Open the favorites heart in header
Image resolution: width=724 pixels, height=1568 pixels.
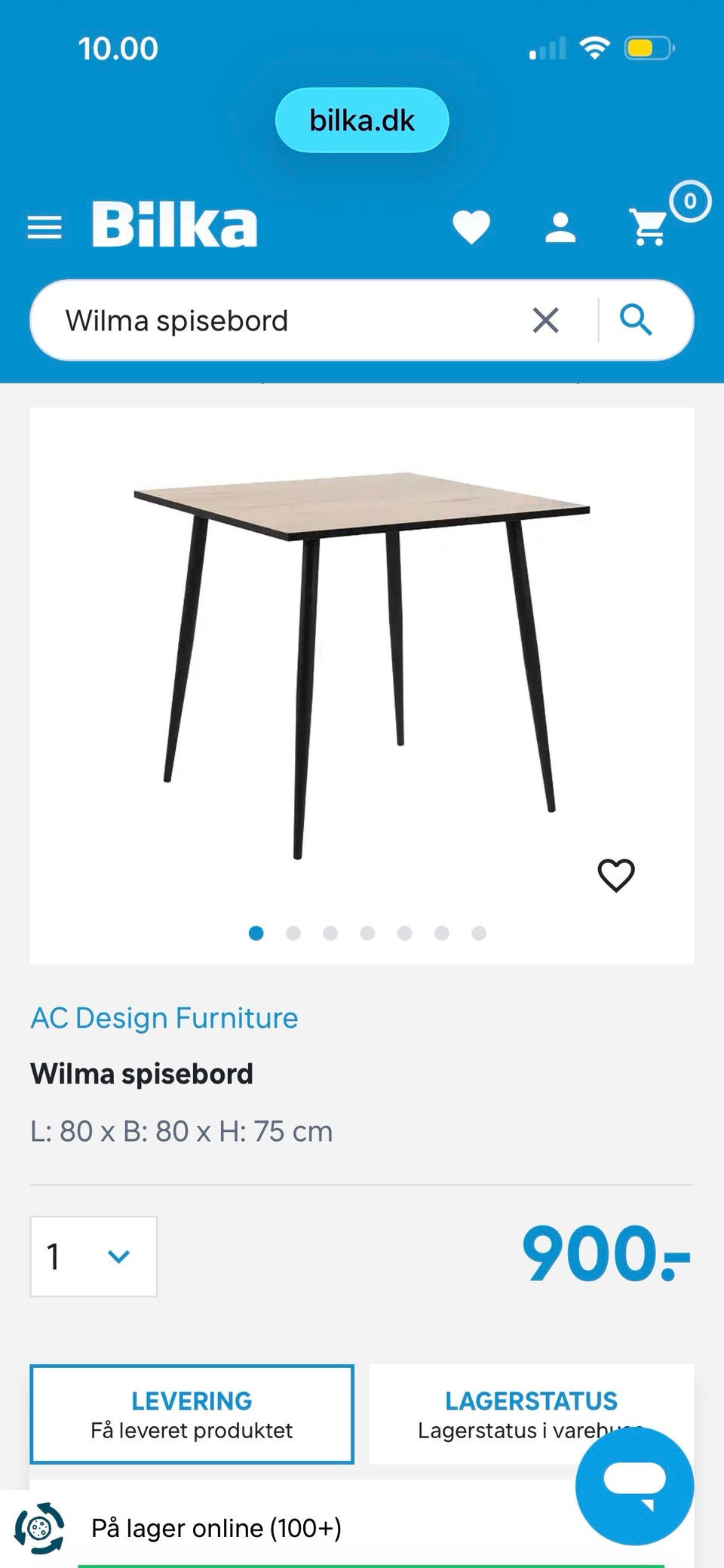pos(471,227)
